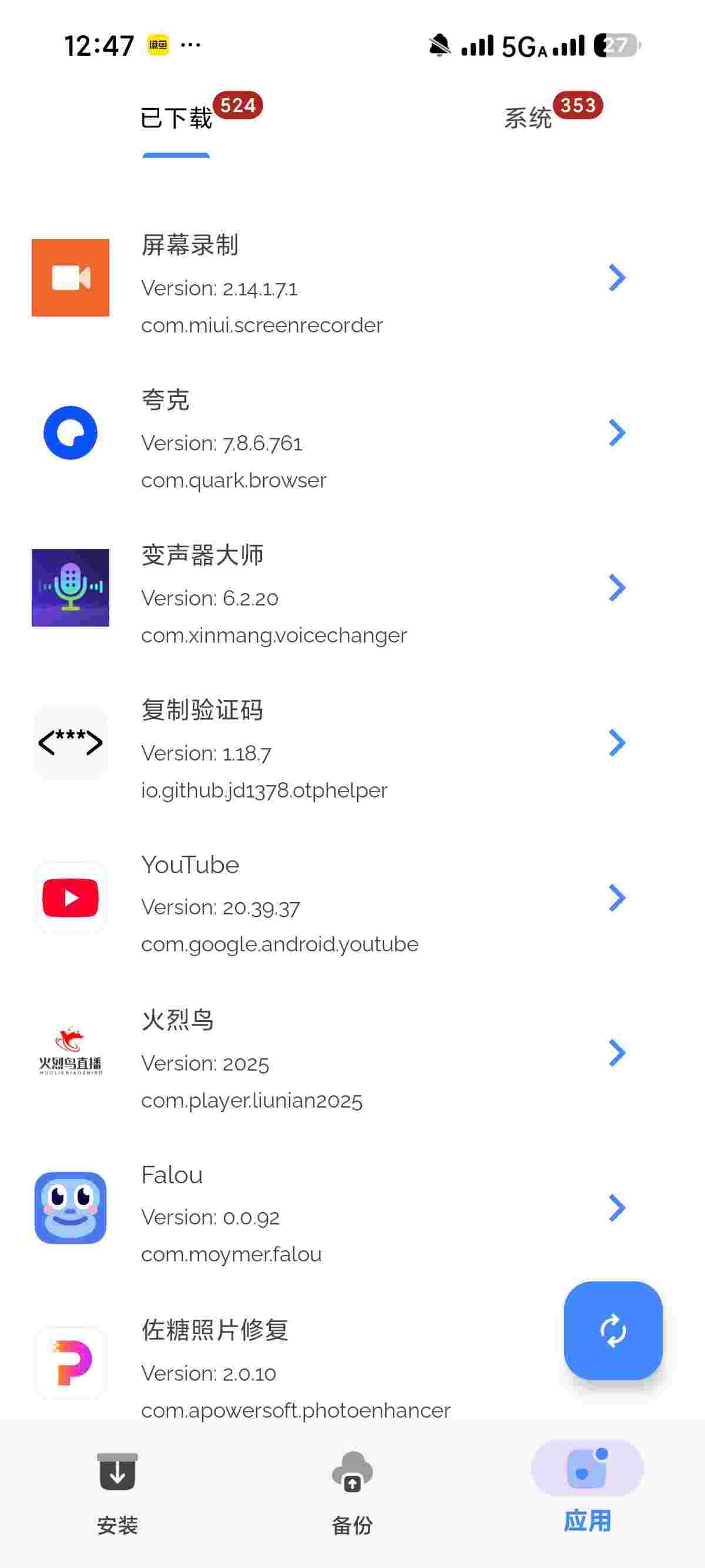The width and height of the screenshot is (705, 1568).
Task: View the 复制验证码 app entry
Action: (x=329, y=743)
